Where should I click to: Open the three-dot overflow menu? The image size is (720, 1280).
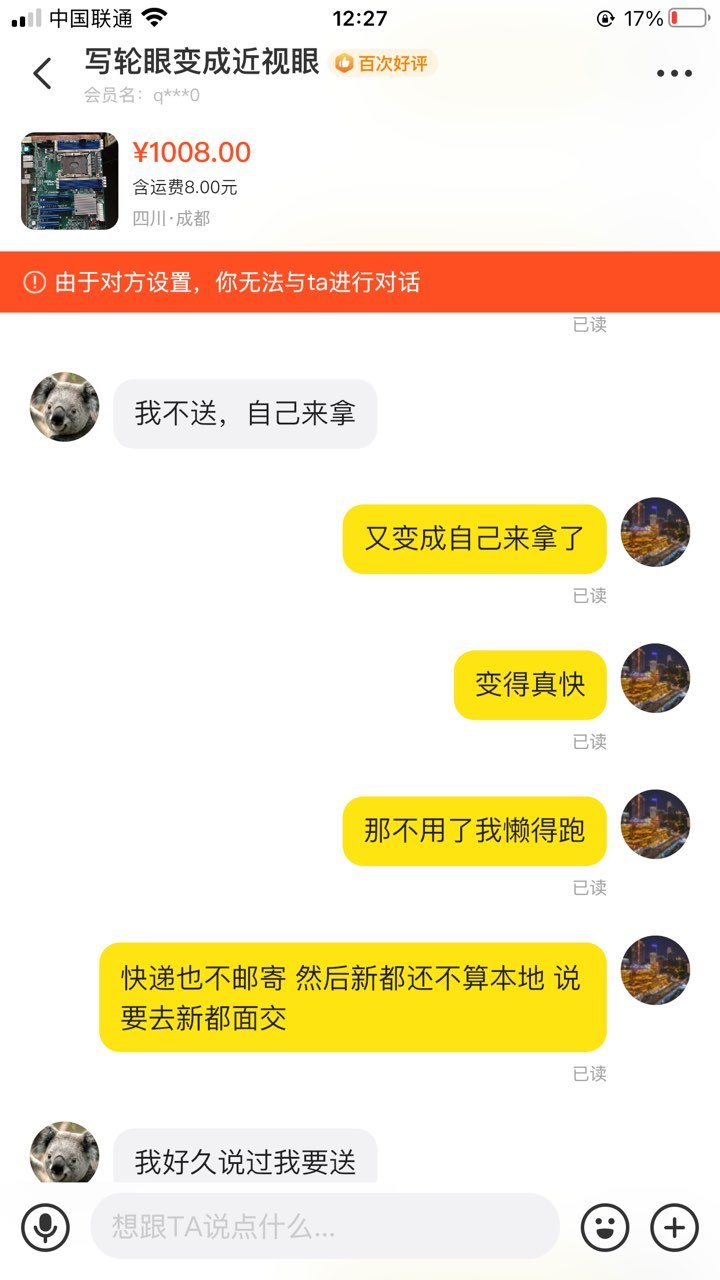coord(674,73)
